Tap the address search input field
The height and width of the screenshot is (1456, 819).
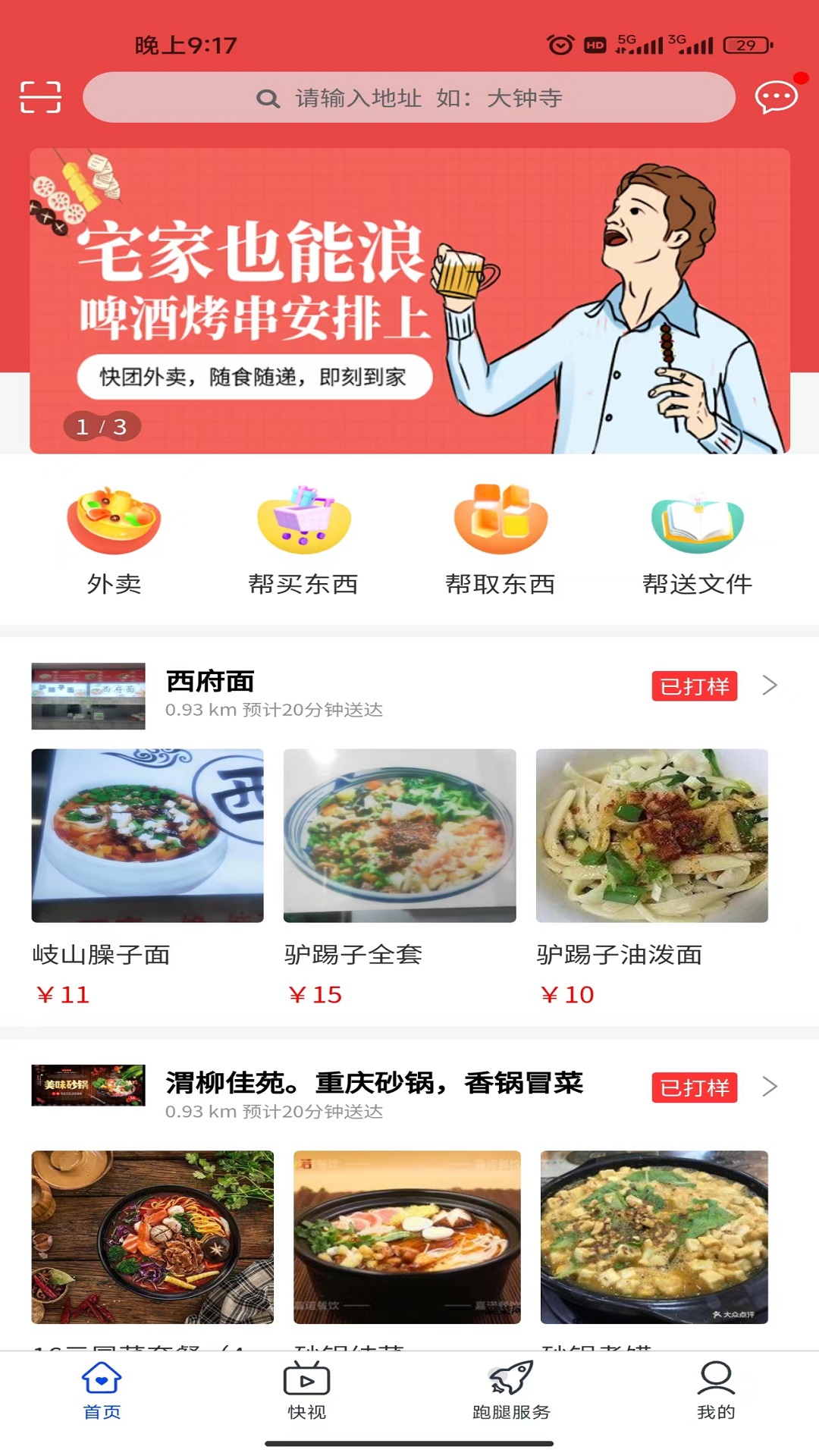click(409, 99)
